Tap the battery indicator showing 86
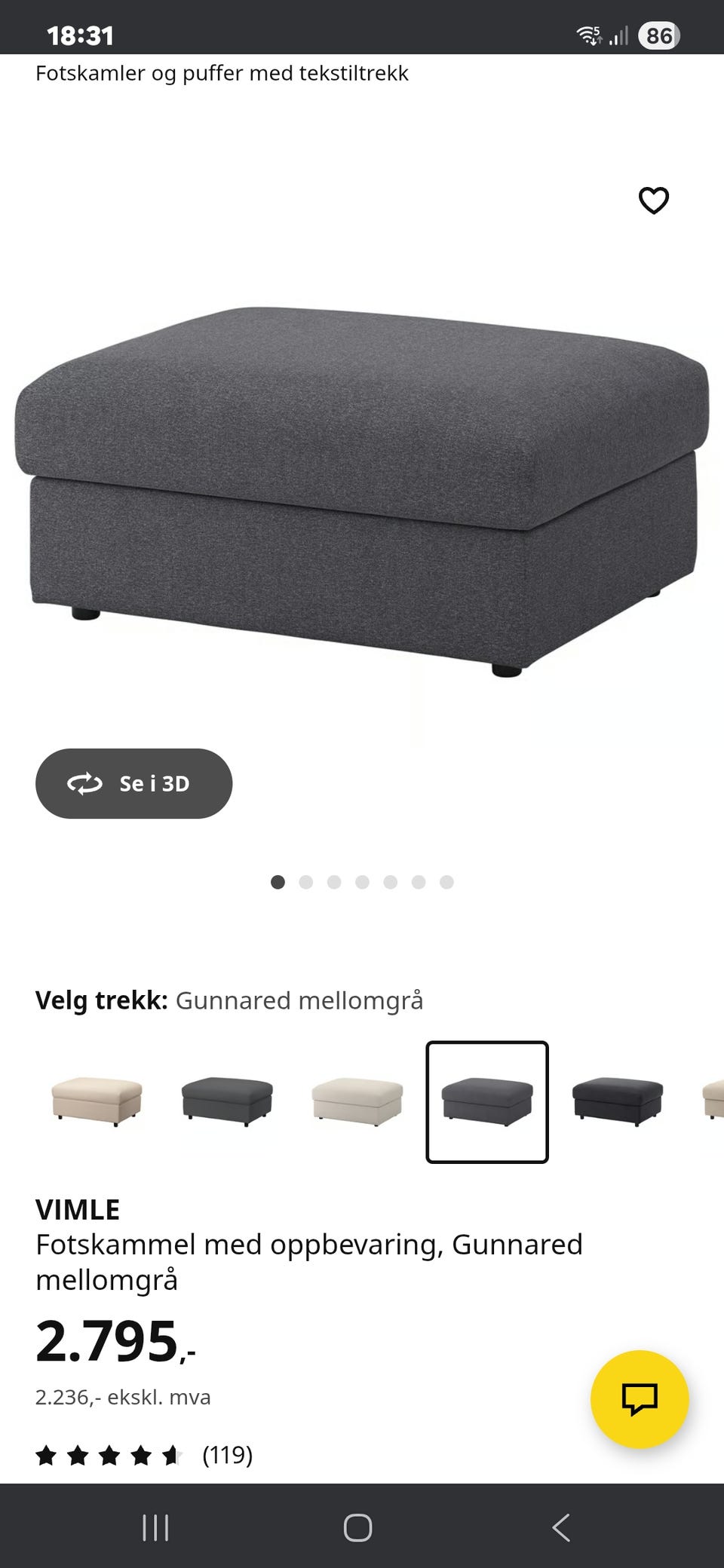Image resolution: width=724 pixels, height=1568 pixels. (x=658, y=35)
